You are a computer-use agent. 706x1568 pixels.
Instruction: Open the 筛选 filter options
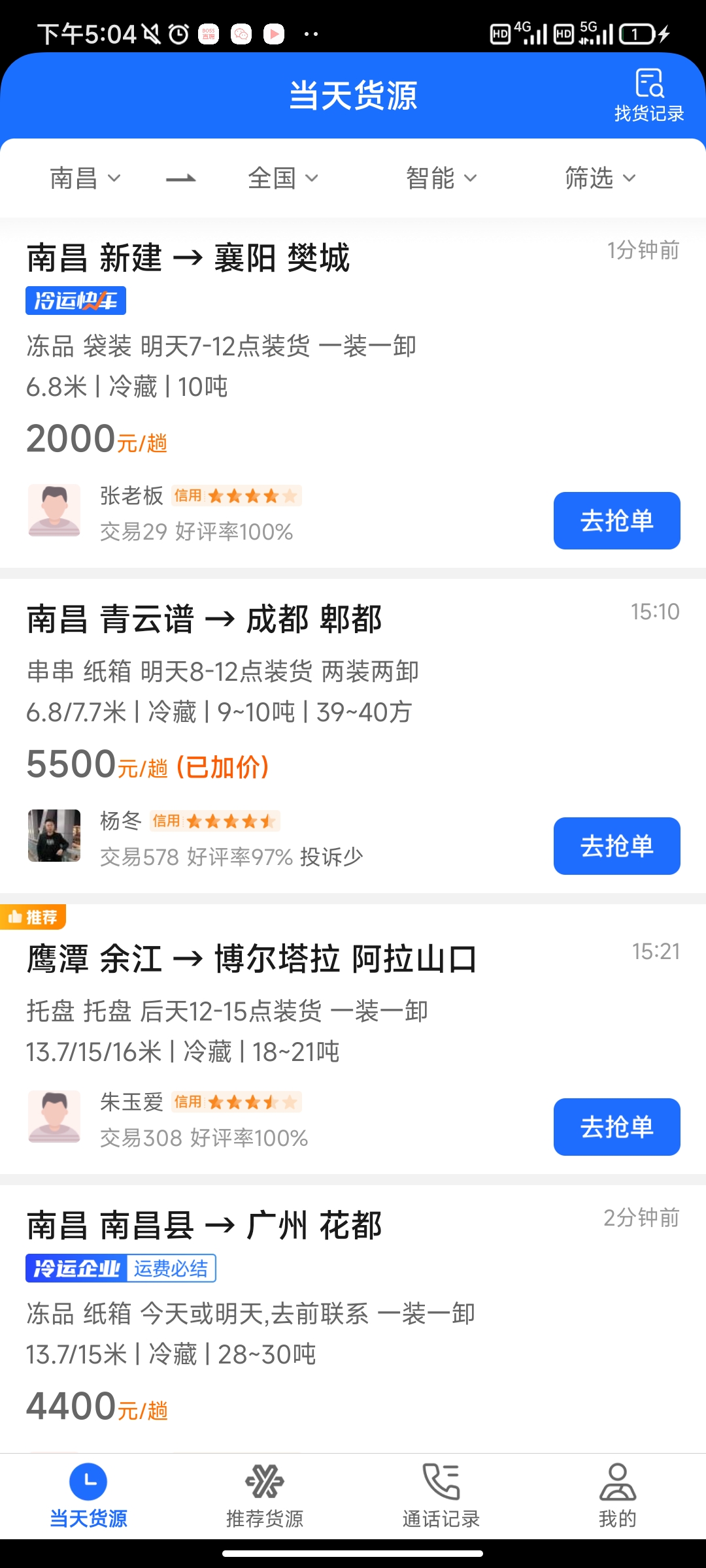tap(599, 178)
